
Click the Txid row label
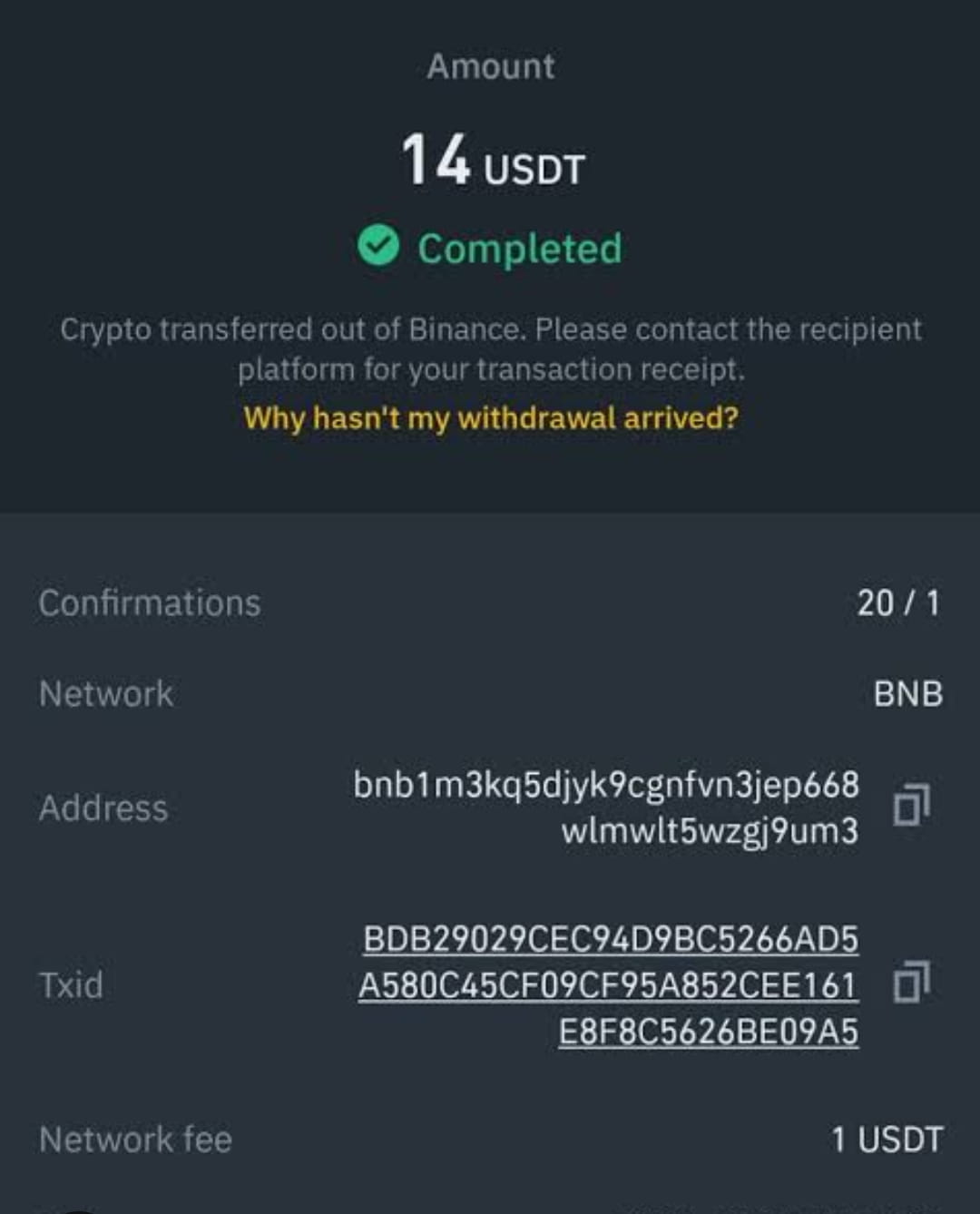pyautogui.click(x=70, y=984)
